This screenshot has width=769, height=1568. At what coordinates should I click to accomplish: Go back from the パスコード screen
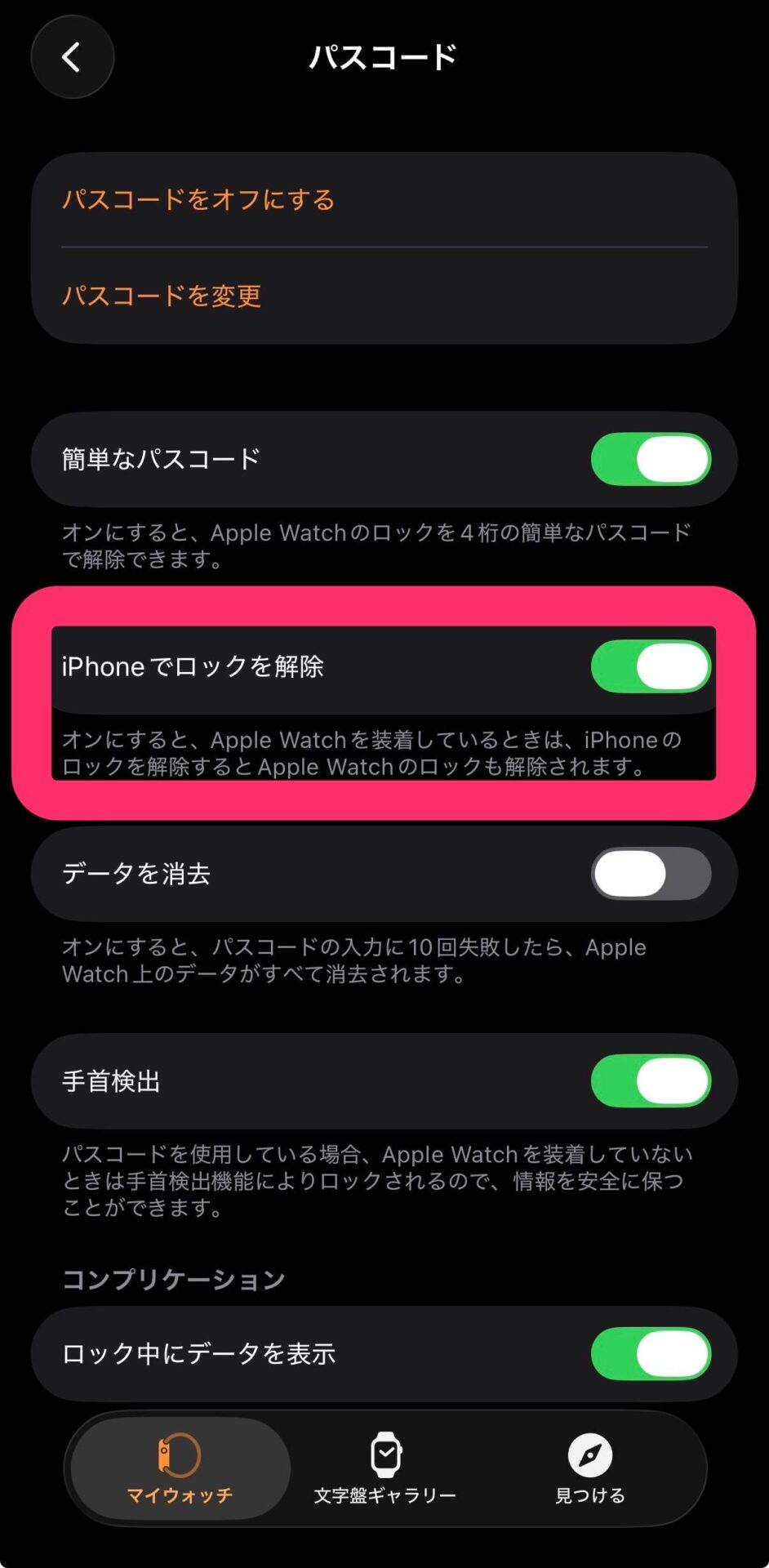click(x=72, y=57)
